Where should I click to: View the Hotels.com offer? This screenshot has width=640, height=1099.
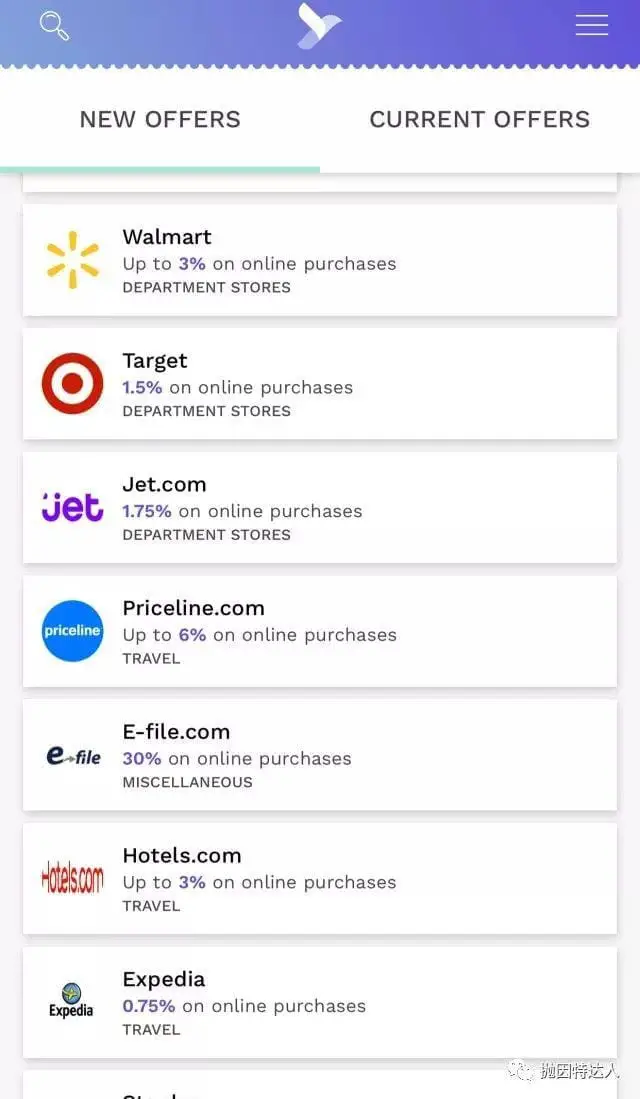[320, 879]
